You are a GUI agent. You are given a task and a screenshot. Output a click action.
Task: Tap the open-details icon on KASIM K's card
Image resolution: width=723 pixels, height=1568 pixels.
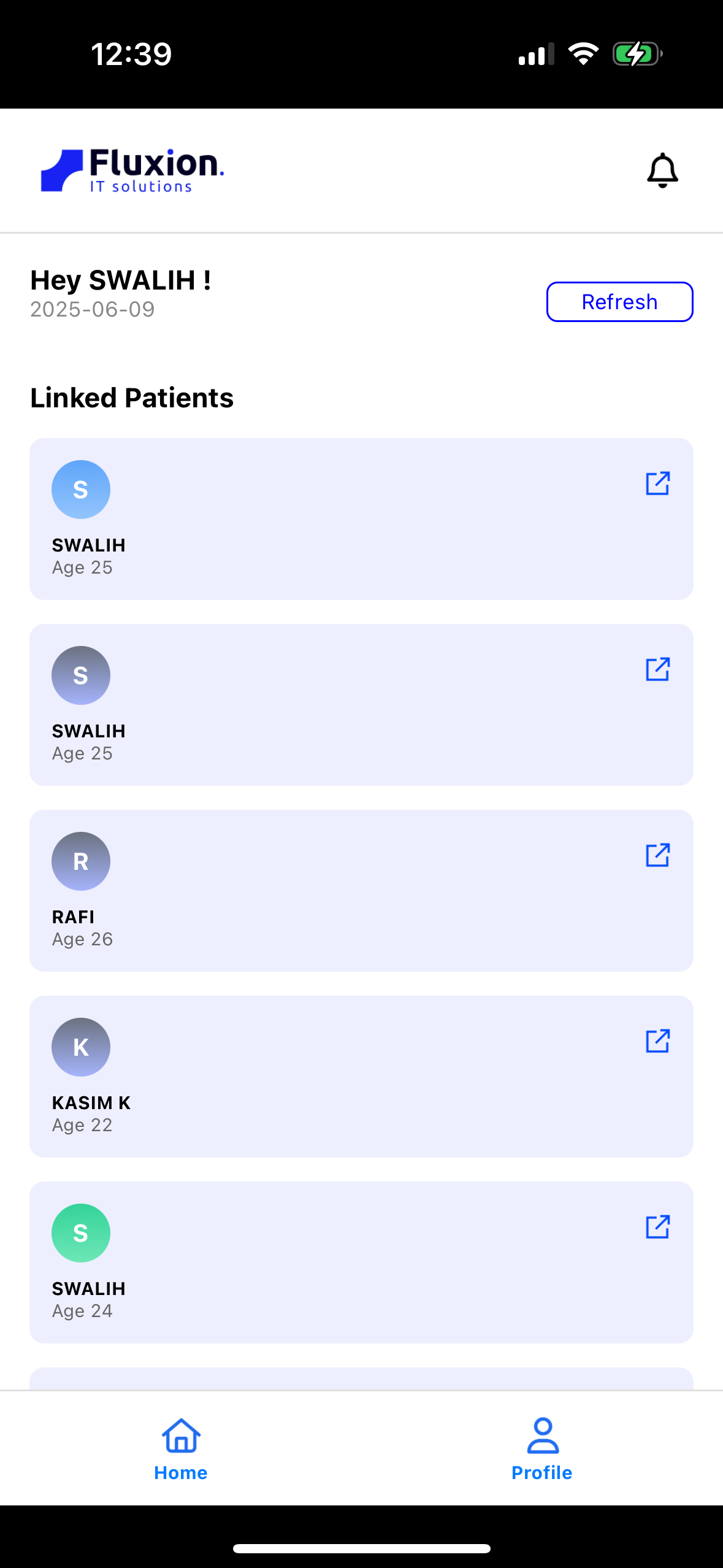(657, 1041)
